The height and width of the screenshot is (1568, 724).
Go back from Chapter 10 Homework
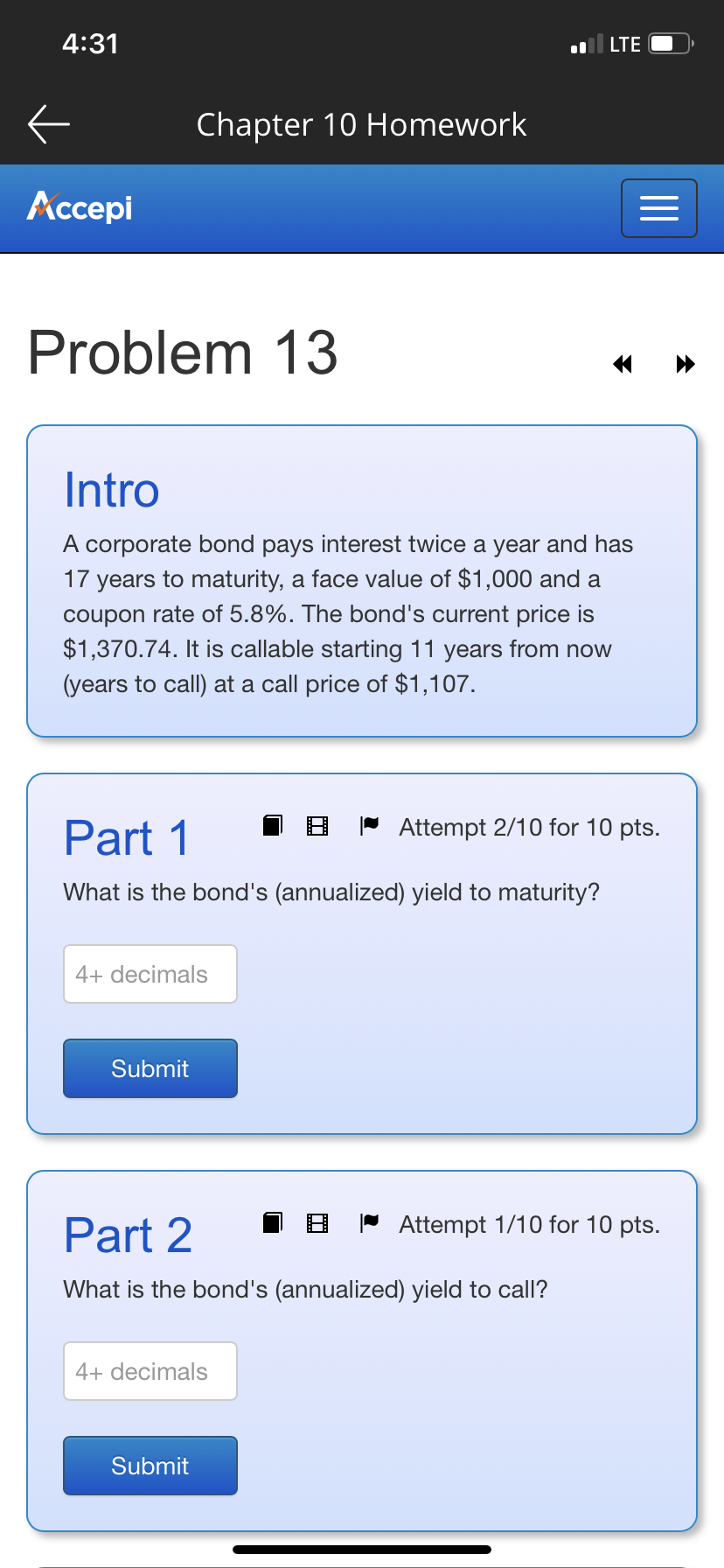[49, 124]
